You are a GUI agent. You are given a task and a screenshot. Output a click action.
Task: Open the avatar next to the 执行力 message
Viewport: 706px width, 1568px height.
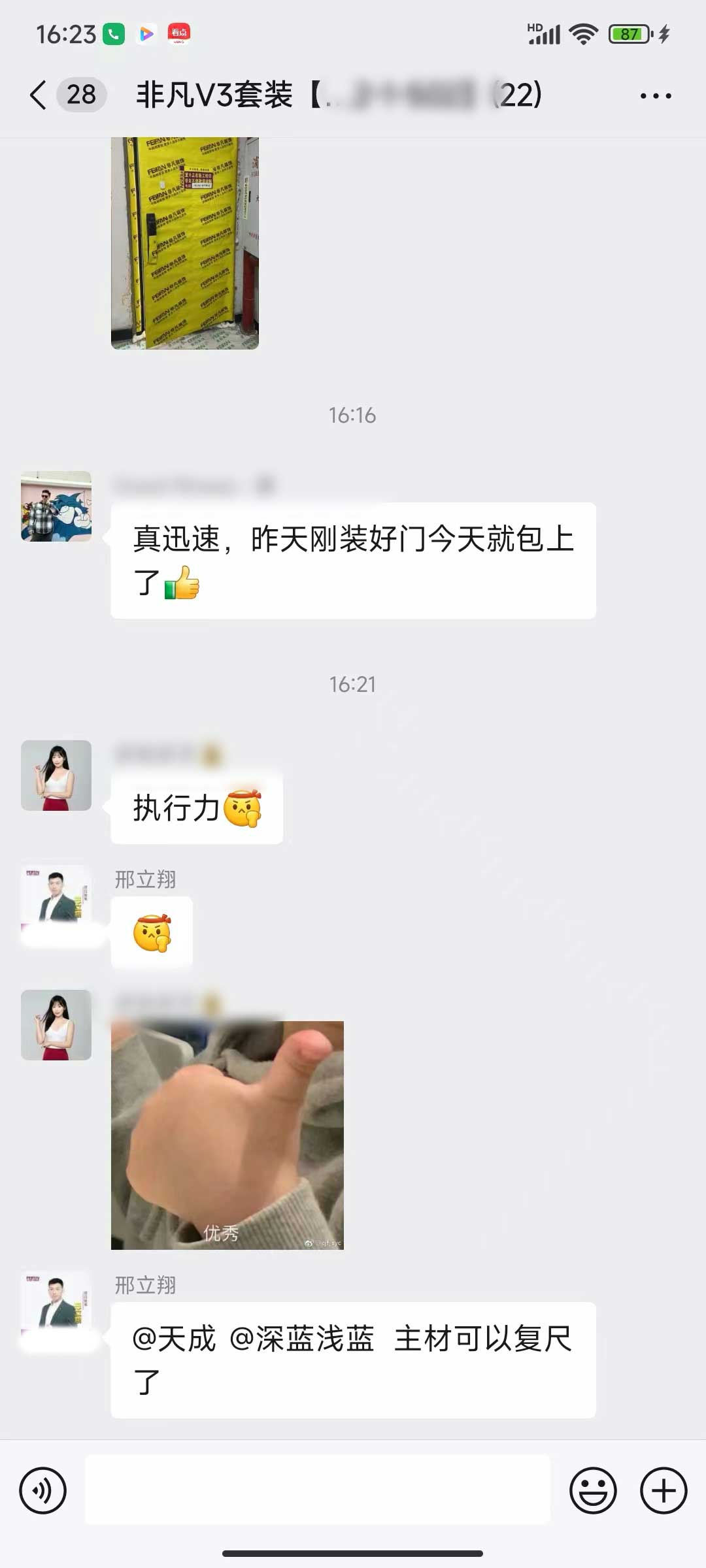click(x=56, y=776)
